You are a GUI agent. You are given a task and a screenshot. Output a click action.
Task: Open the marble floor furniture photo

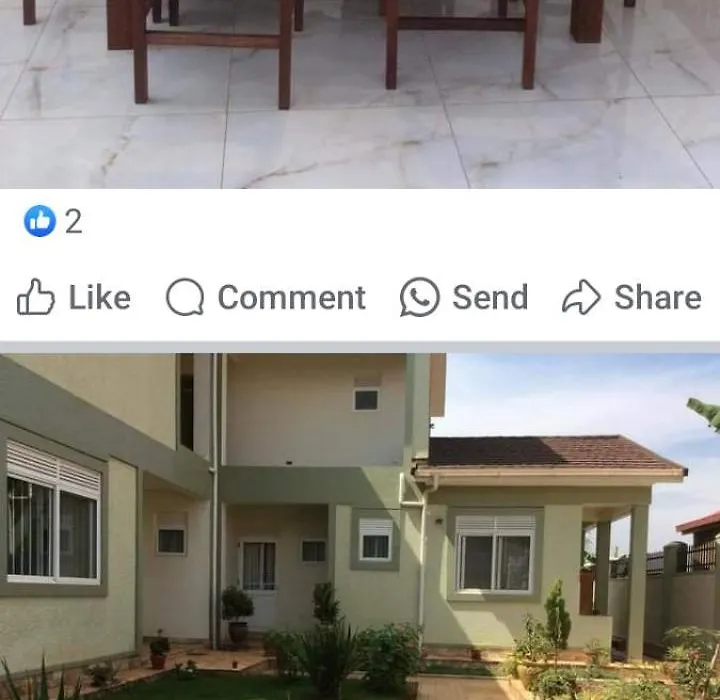[x=360, y=95]
